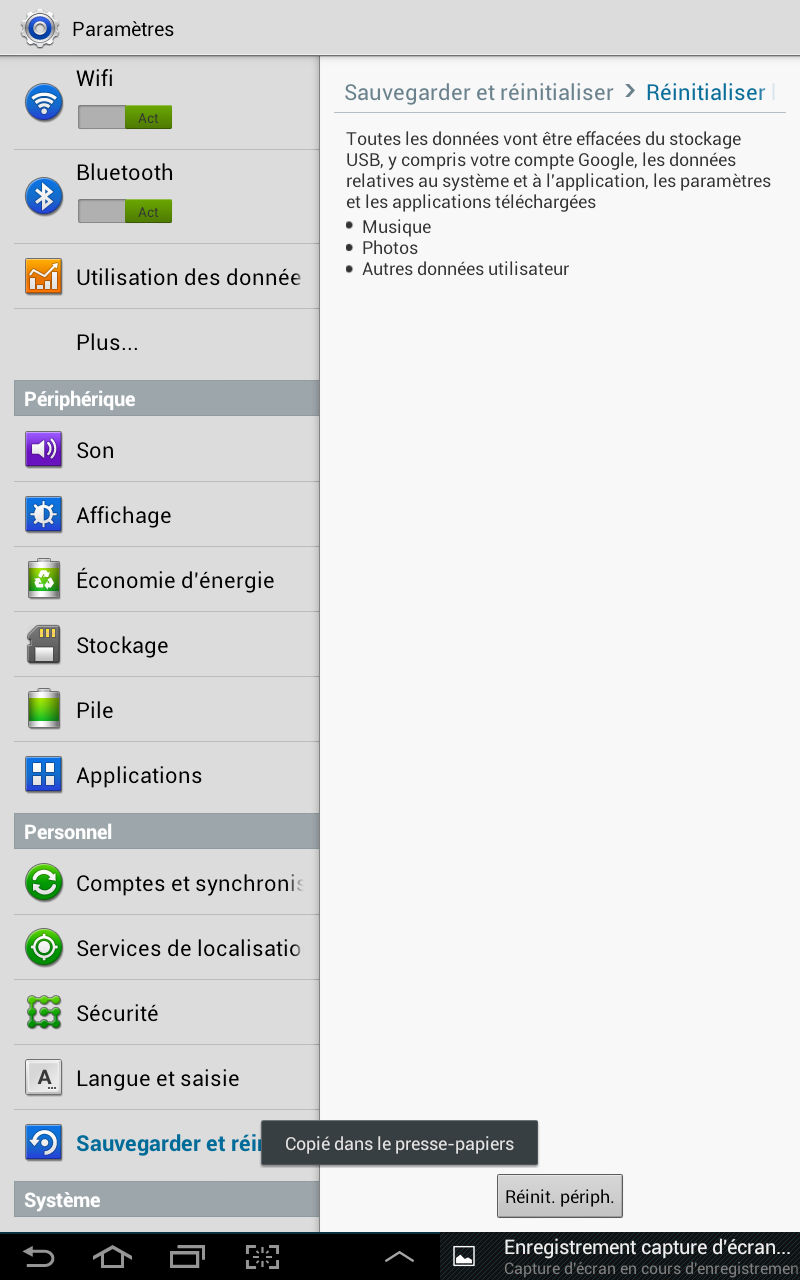
Task: Toggle the Bluetooth switch
Action: point(125,211)
